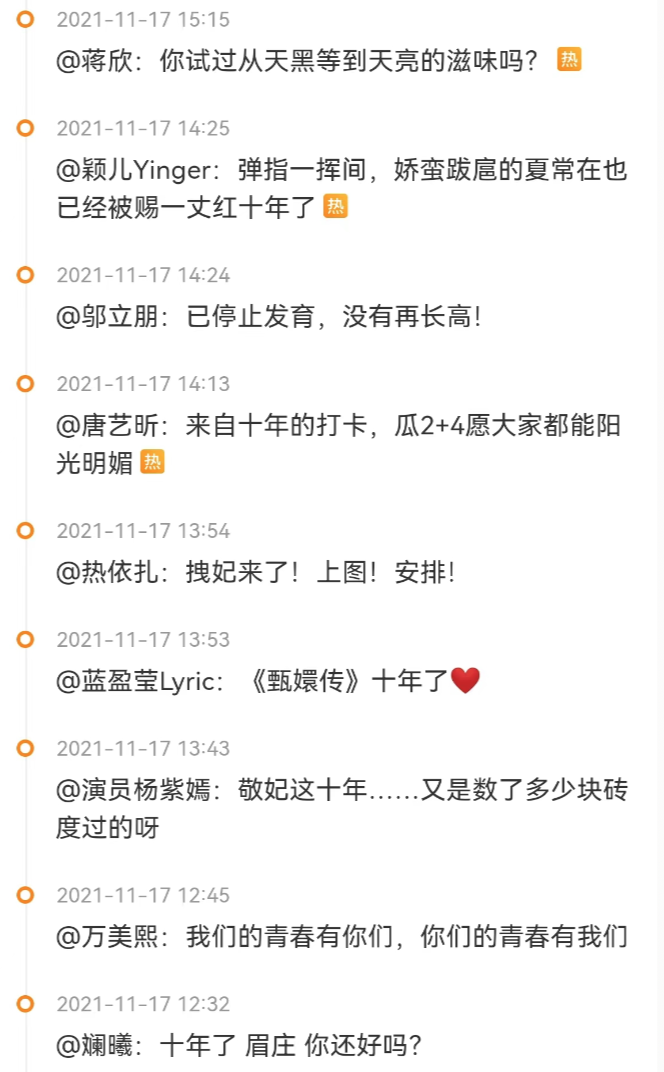664x1072 pixels.
Task: Open 演员杨紫嫣's post about 敬妃
Action: [342, 809]
